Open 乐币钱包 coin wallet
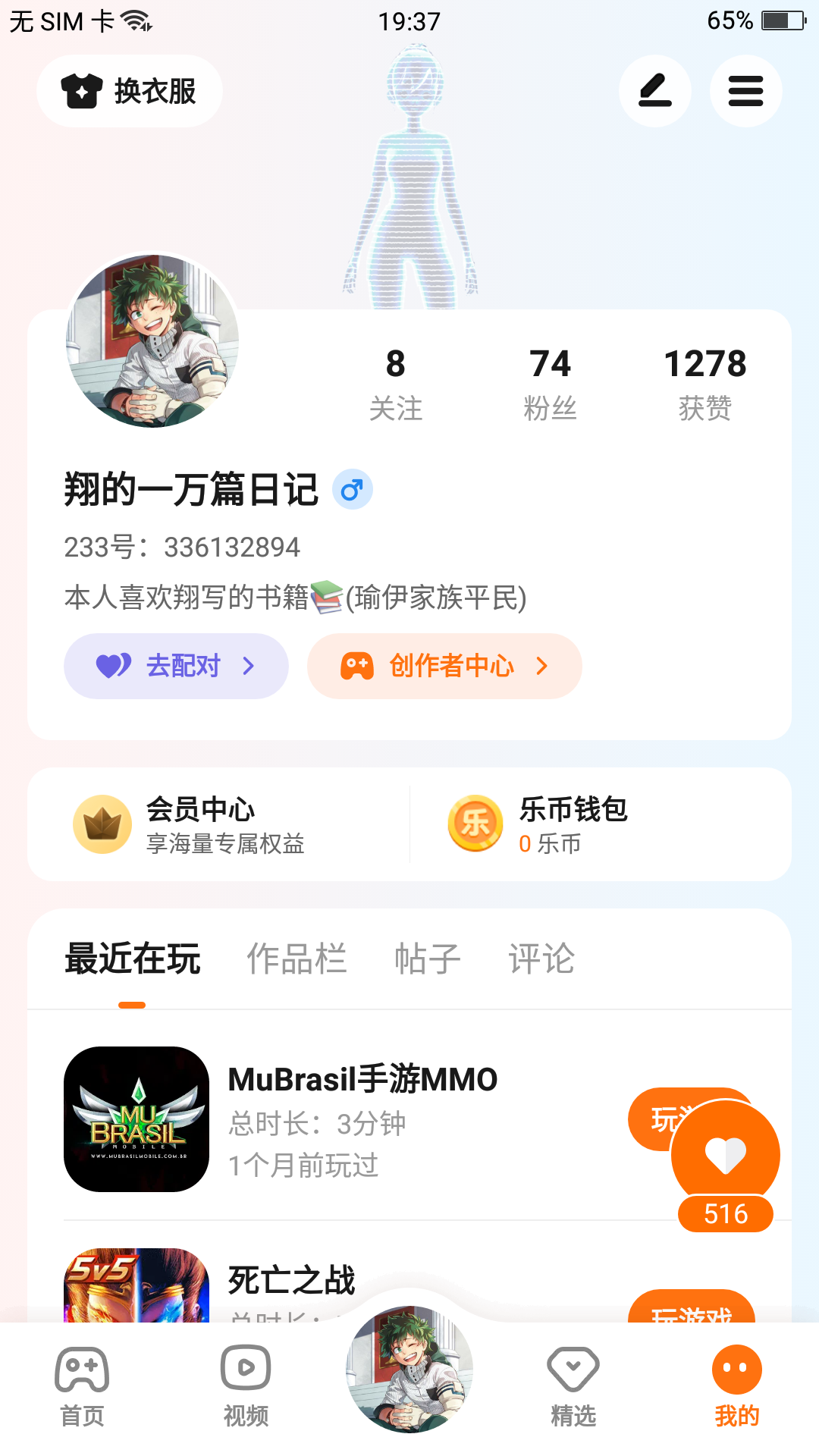The image size is (819, 1456). tap(573, 824)
